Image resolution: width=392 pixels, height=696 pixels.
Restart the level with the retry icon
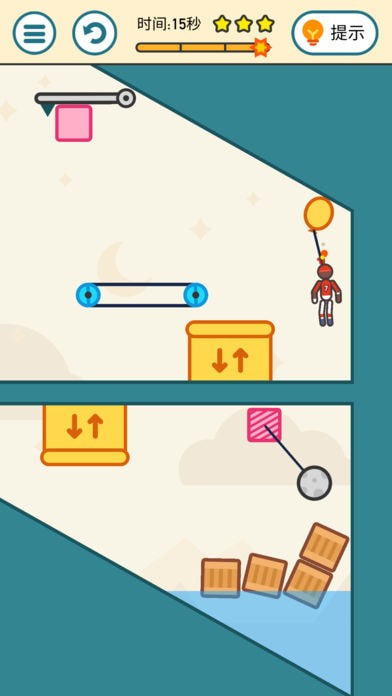coord(95,33)
